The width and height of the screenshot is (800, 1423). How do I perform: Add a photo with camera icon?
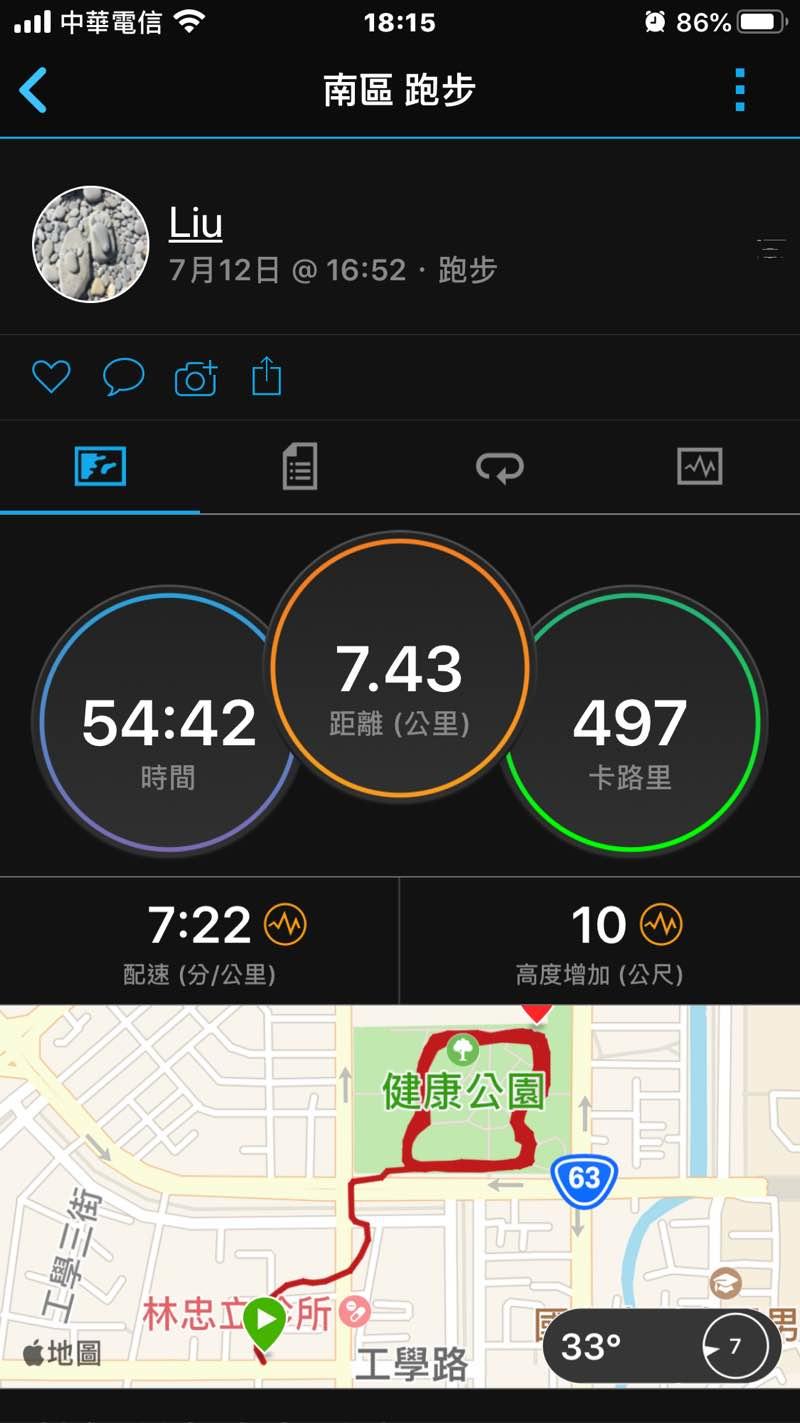click(196, 378)
